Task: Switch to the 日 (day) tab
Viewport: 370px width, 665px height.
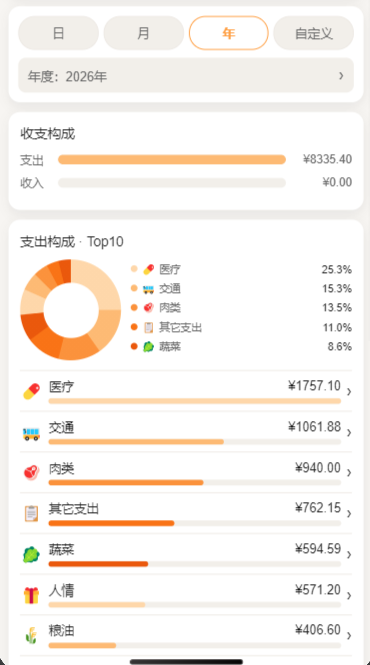Action: click(59, 33)
